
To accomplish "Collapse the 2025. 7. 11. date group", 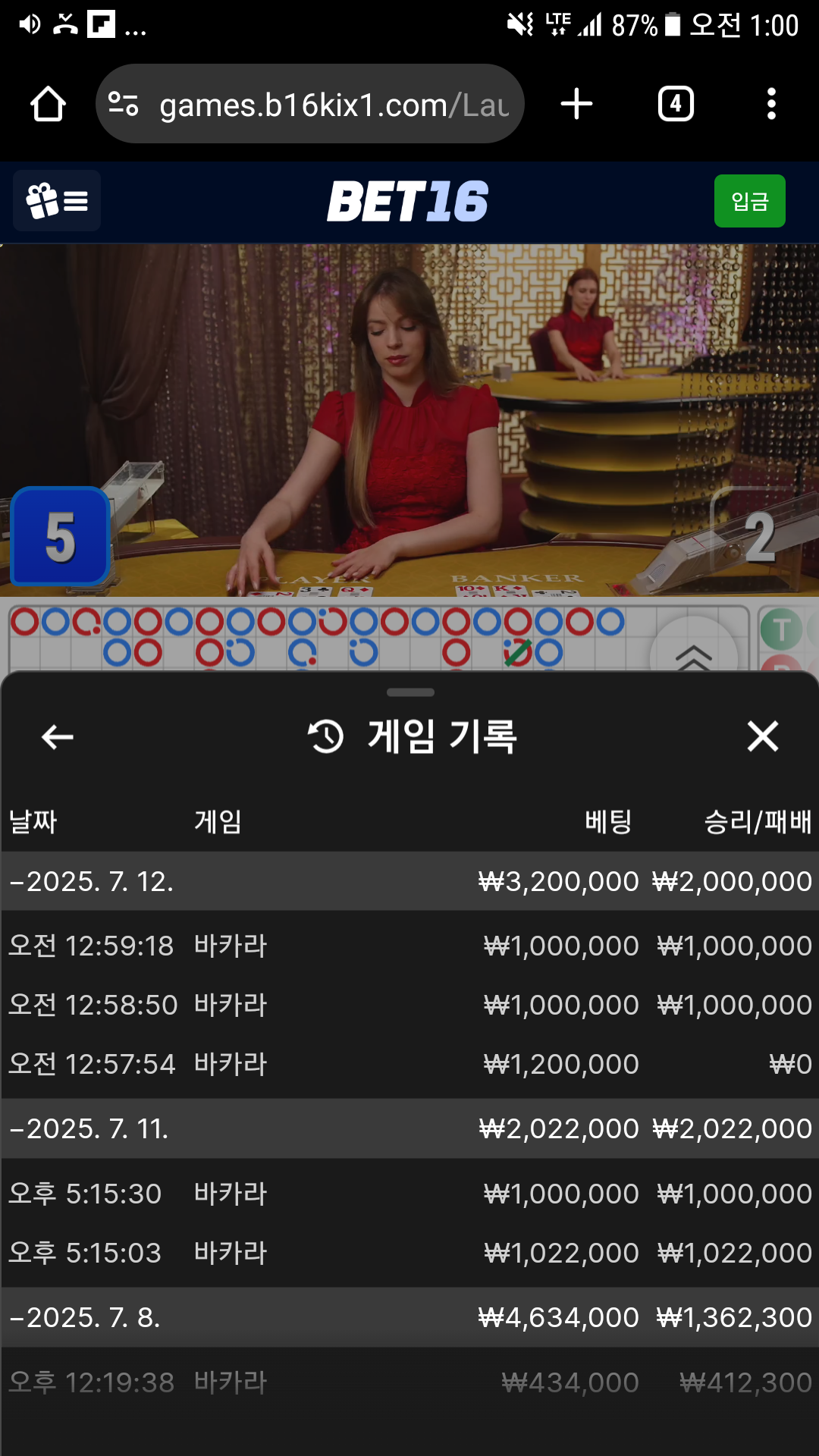I will pyautogui.click(x=89, y=1128).
